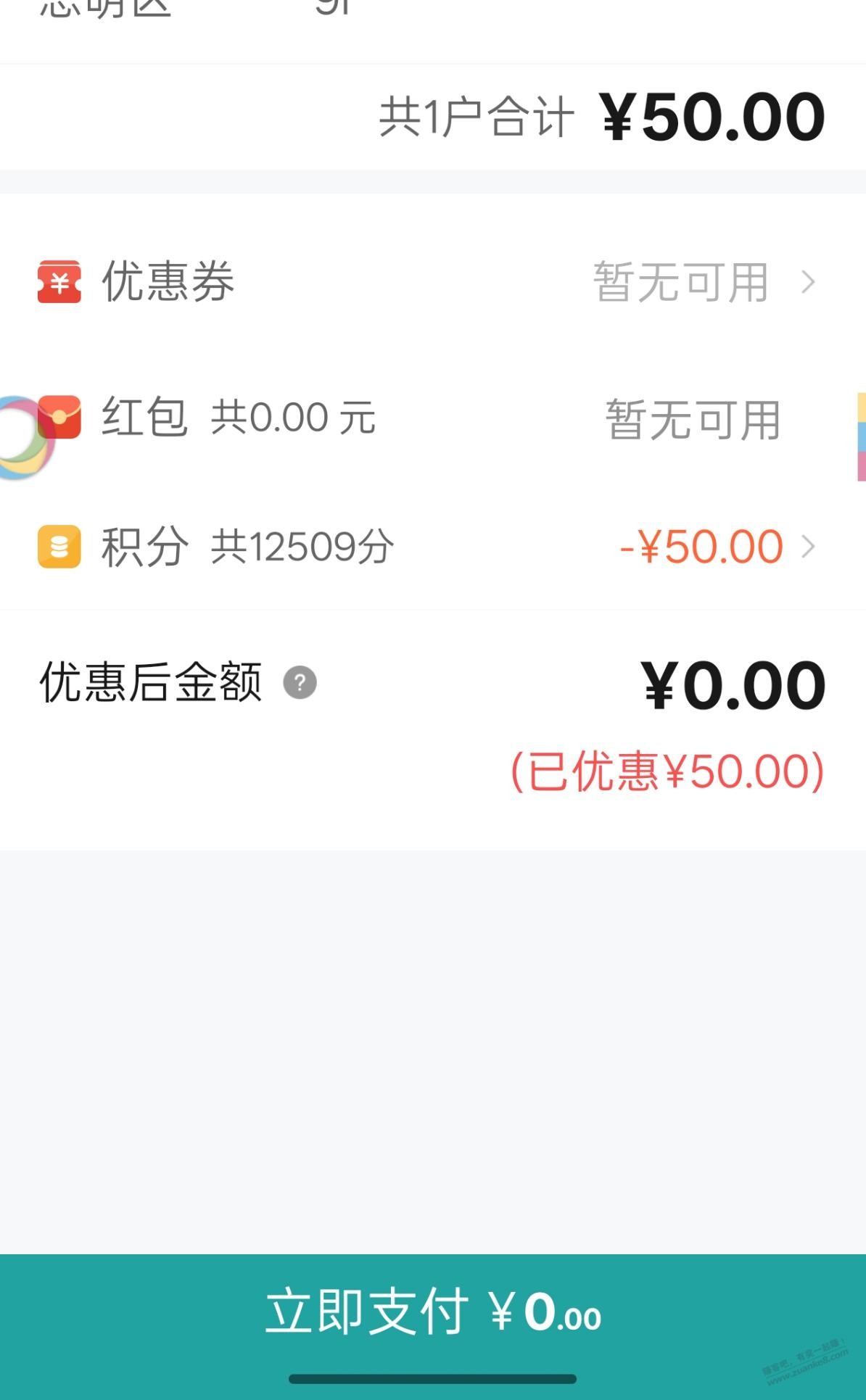
Task: Tap 立即支付 to pay now
Action: pyautogui.click(x=433, y=1312)
